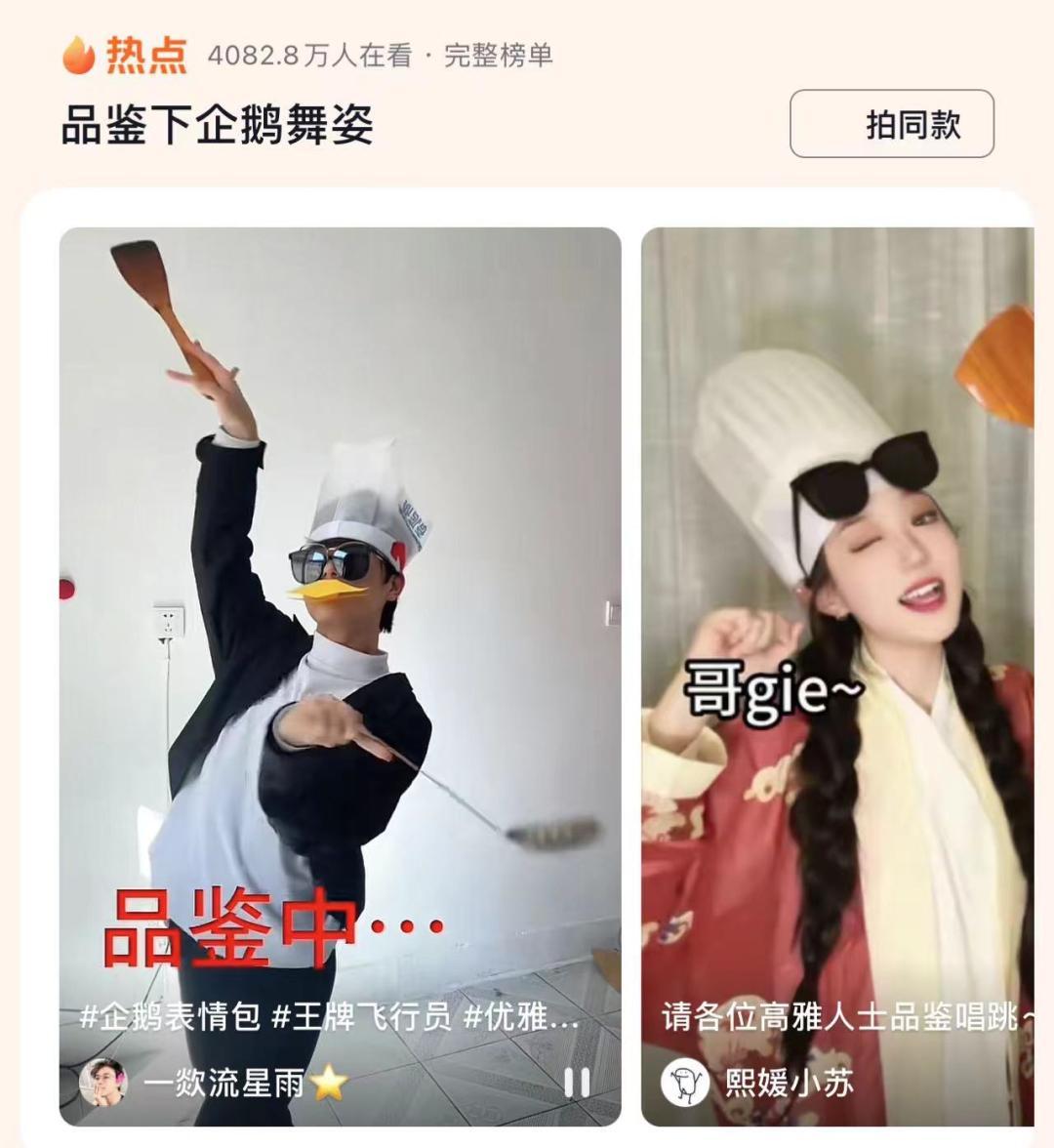This screenshot has height=1148, width=1054.
Task: Tap the 拍同款 button
Action: tap(891, 124)
